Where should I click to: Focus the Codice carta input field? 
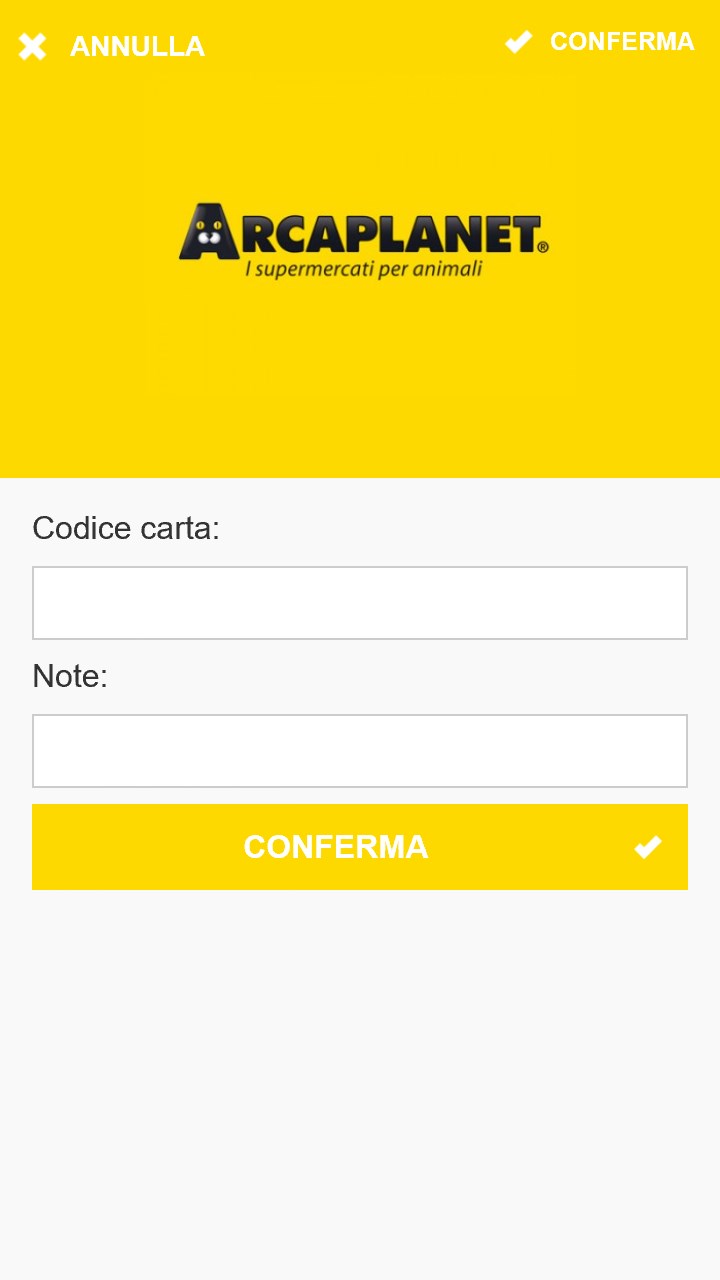pyautogui.click(x=360, y=603)
